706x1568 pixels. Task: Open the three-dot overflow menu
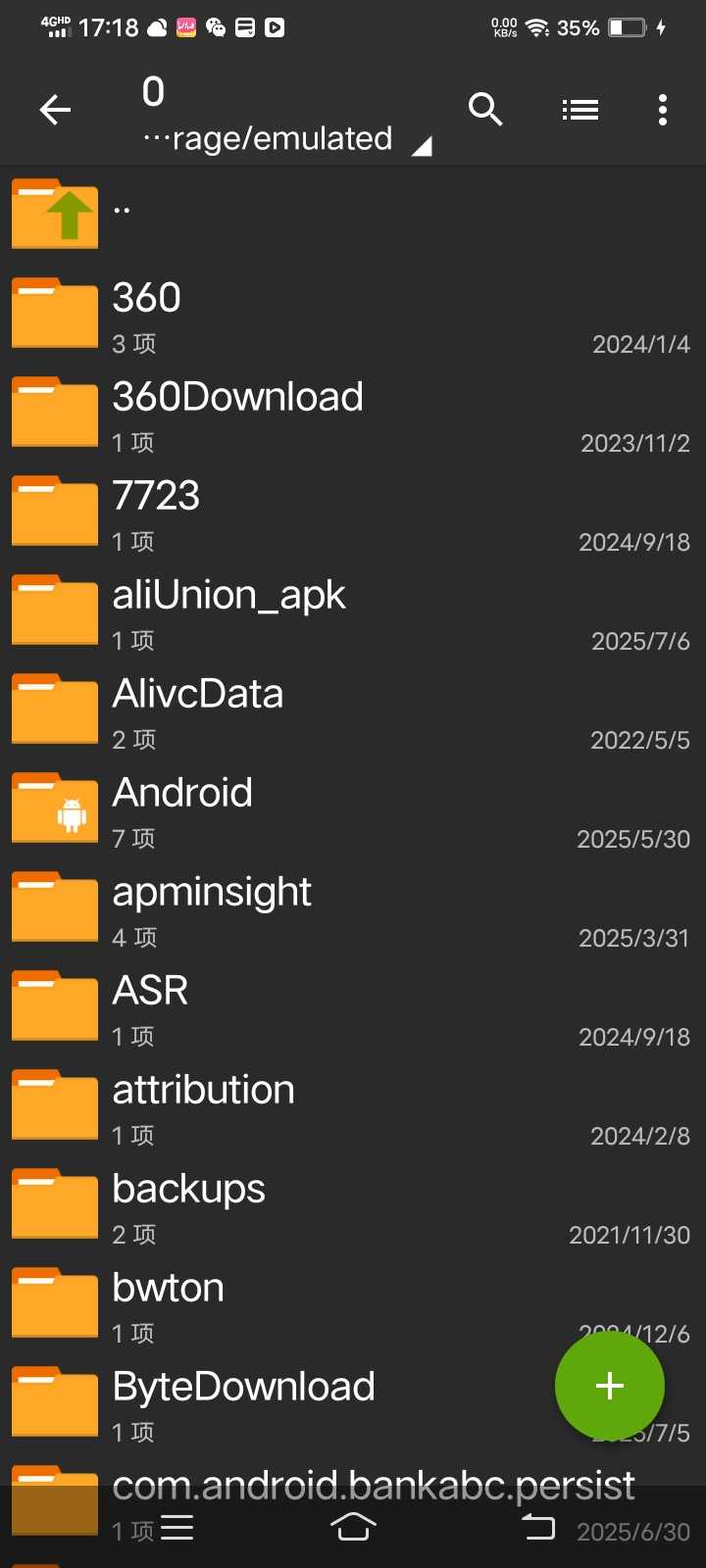[663, 110]
